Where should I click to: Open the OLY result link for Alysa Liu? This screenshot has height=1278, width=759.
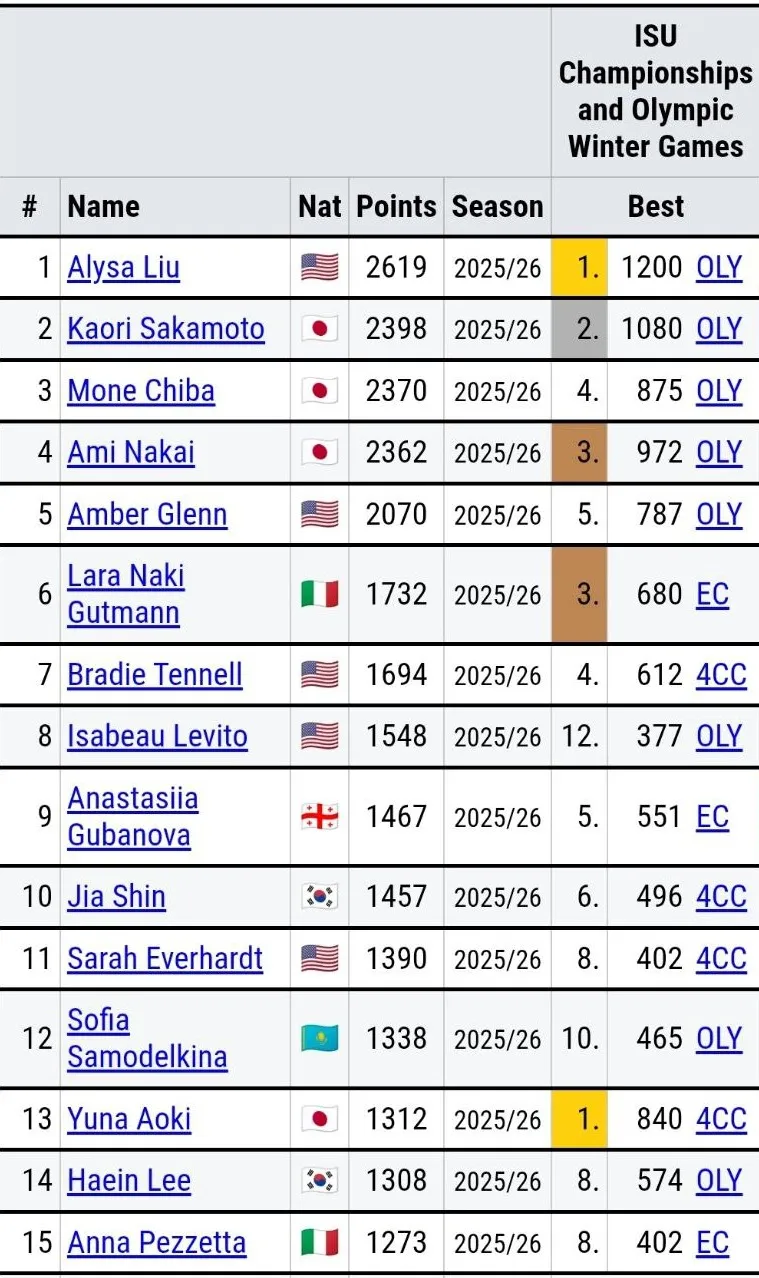click(x=718, y=268)
